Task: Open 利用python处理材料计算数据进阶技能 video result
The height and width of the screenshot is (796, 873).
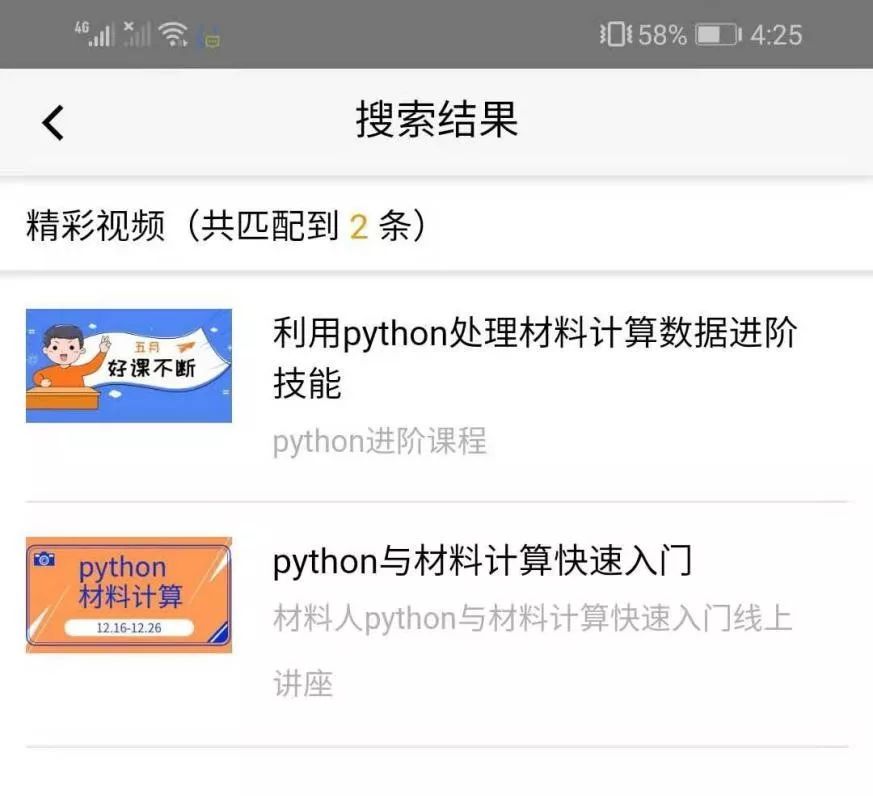Action: (534, 357)
